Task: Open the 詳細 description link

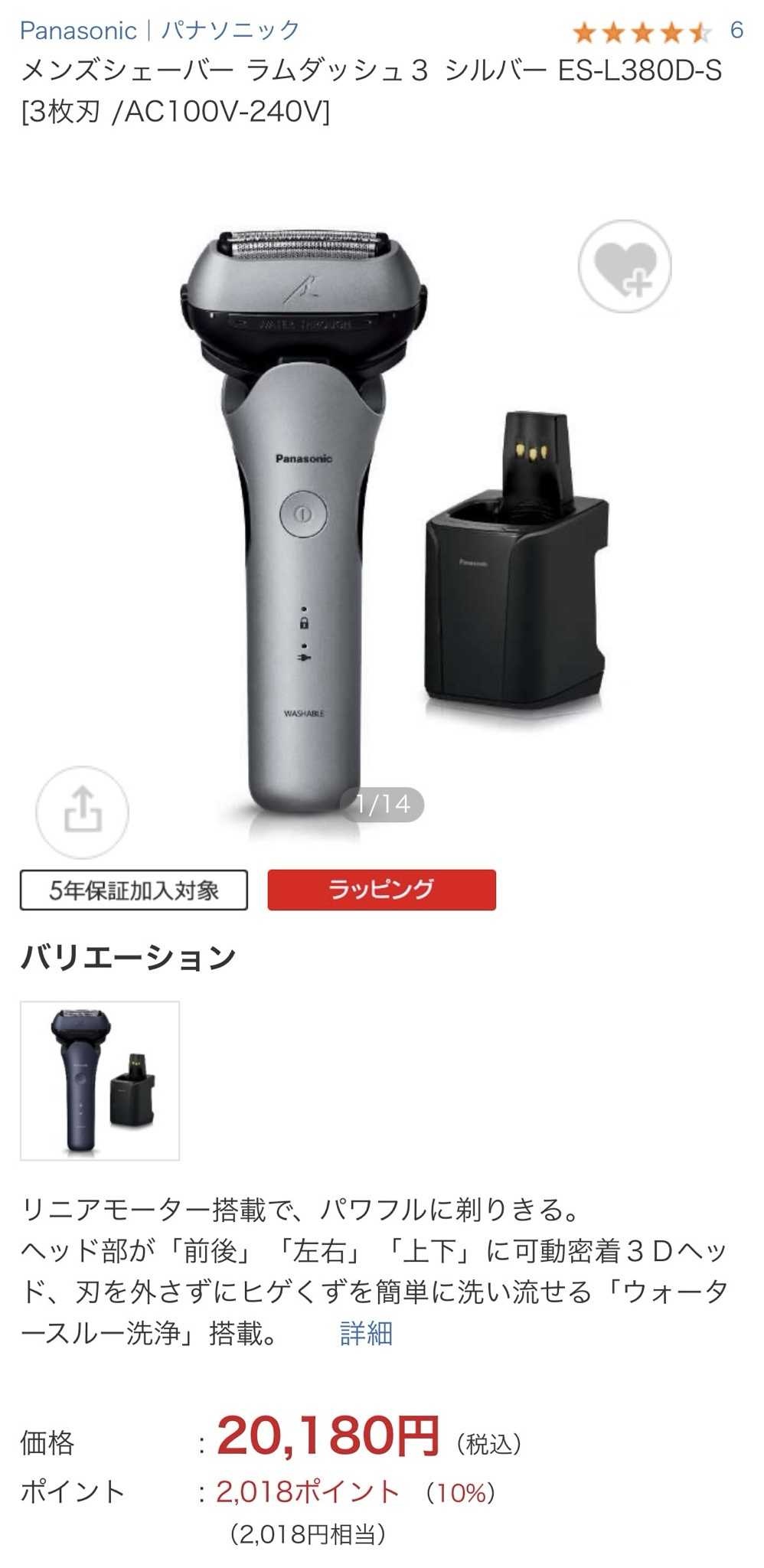Action: (x=366, y=1333)
